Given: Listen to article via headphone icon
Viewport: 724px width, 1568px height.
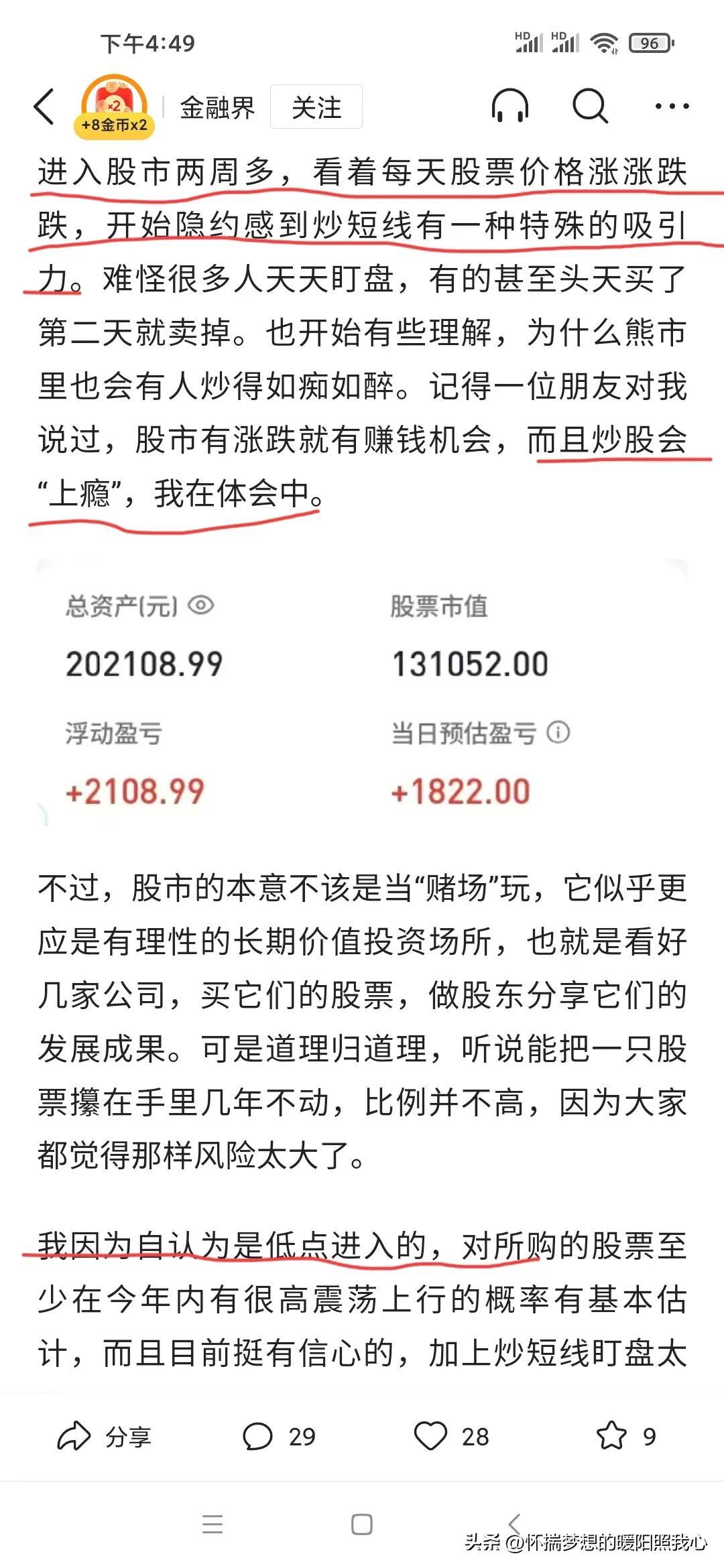Looking at the screenshot, I should coord(510,106).
